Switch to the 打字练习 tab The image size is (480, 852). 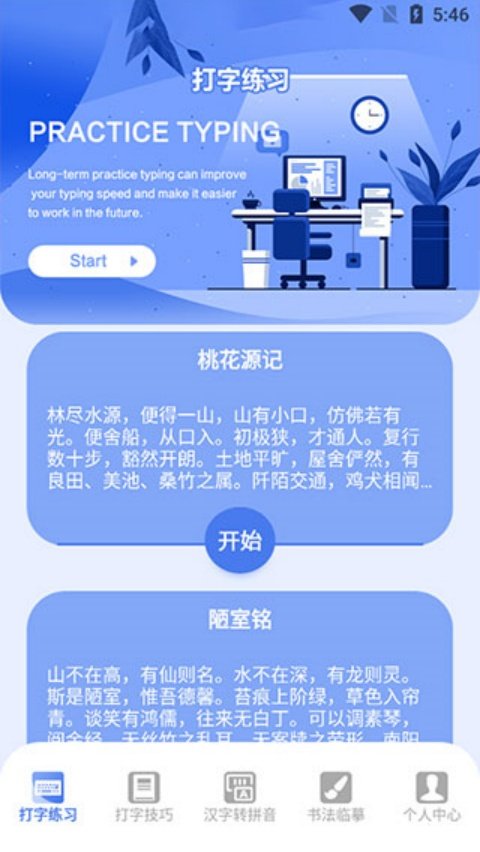[x=48, y=797]
